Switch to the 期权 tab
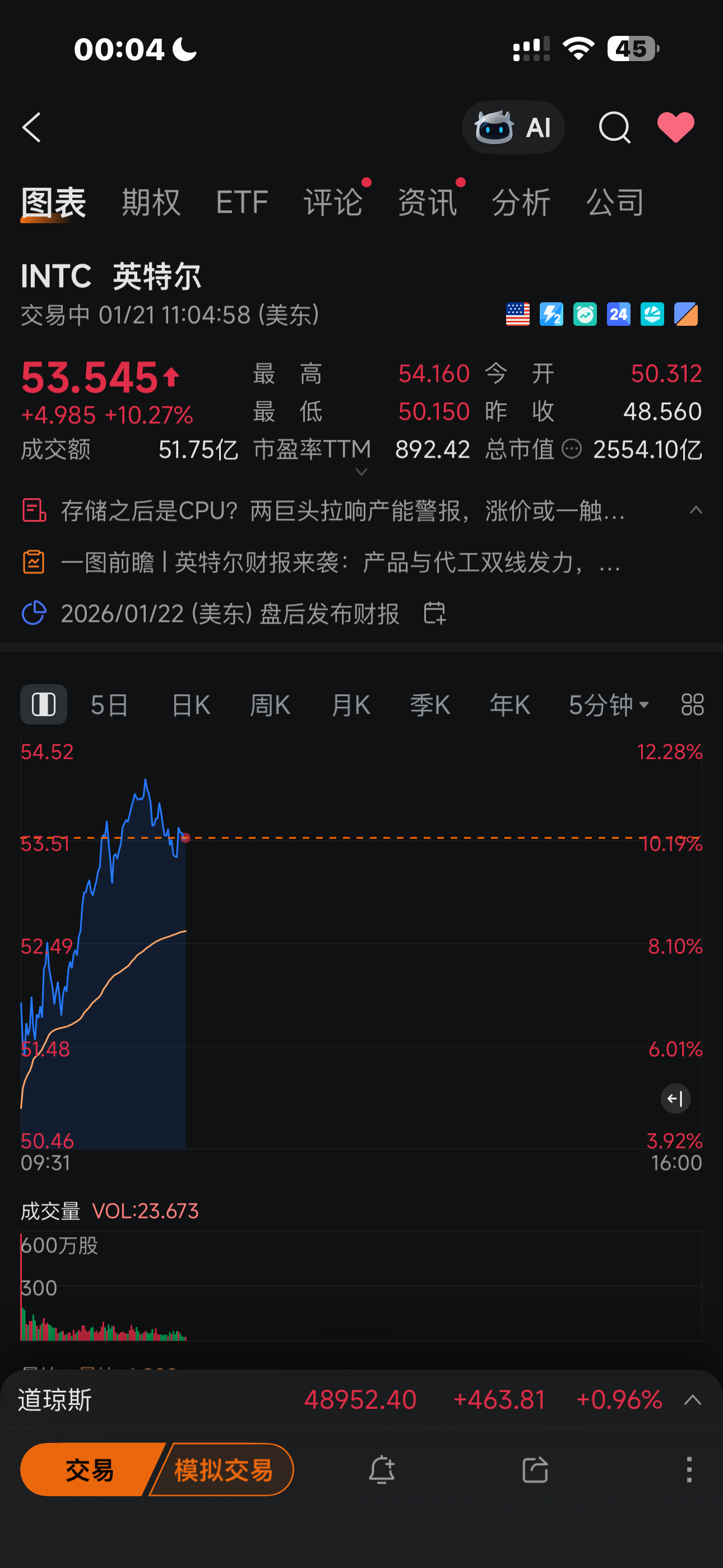This screenshot has width=723, height=1568. [151, 202]
